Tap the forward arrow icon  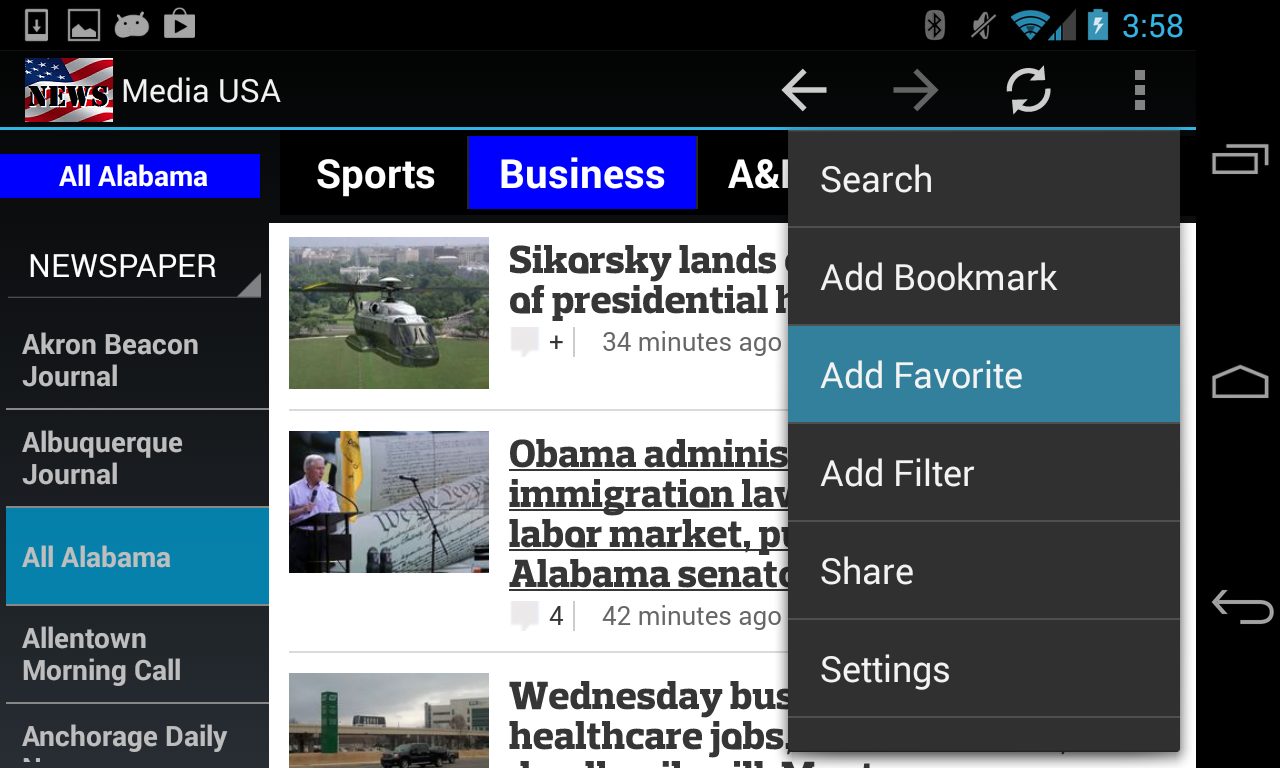click(916, 91)
